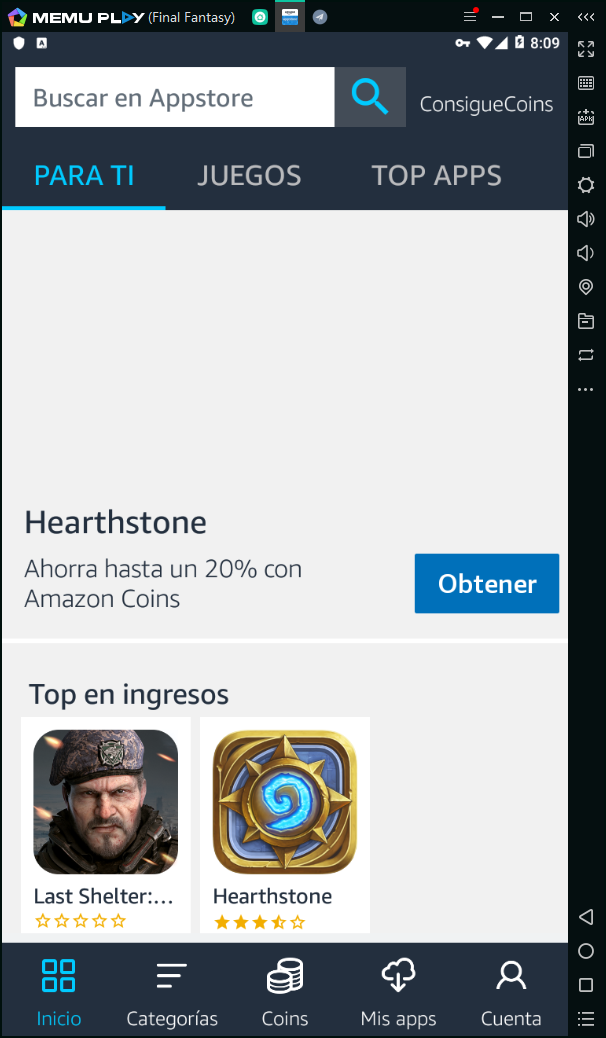Open the ConsigueCoins link
Image resolution: width=606 pixels, height=1038 pixels.
(486, 104)
